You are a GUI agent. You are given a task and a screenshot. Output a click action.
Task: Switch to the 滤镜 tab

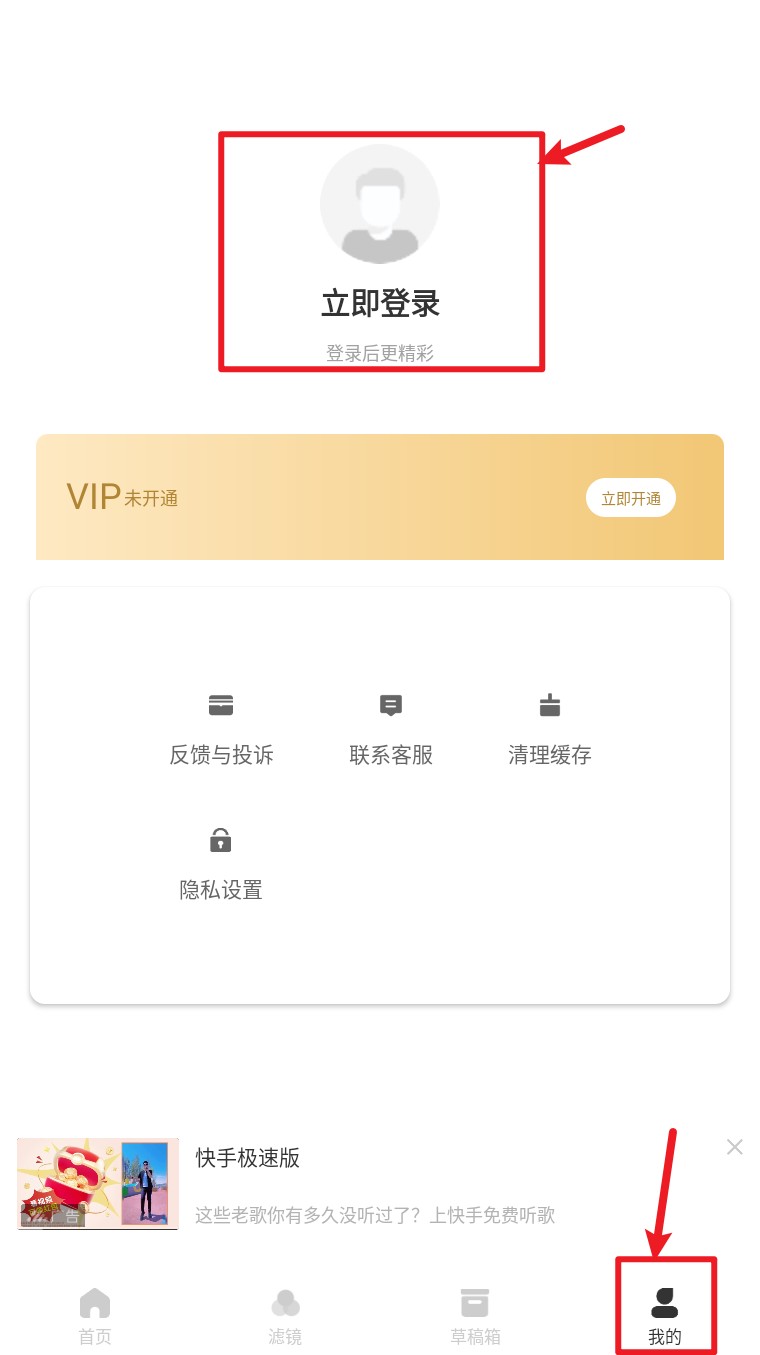tap(285, 1316)
